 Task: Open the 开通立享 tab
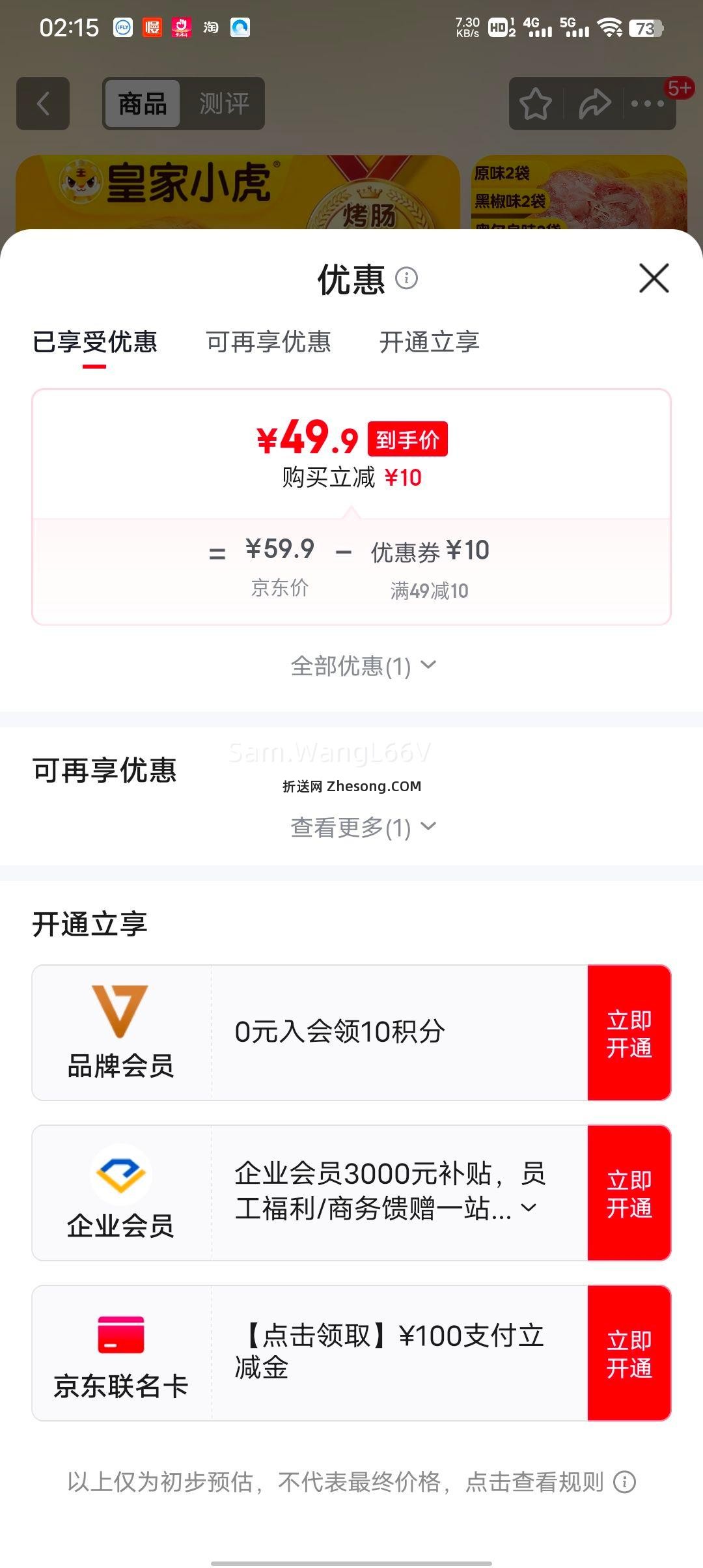(430, 341)
